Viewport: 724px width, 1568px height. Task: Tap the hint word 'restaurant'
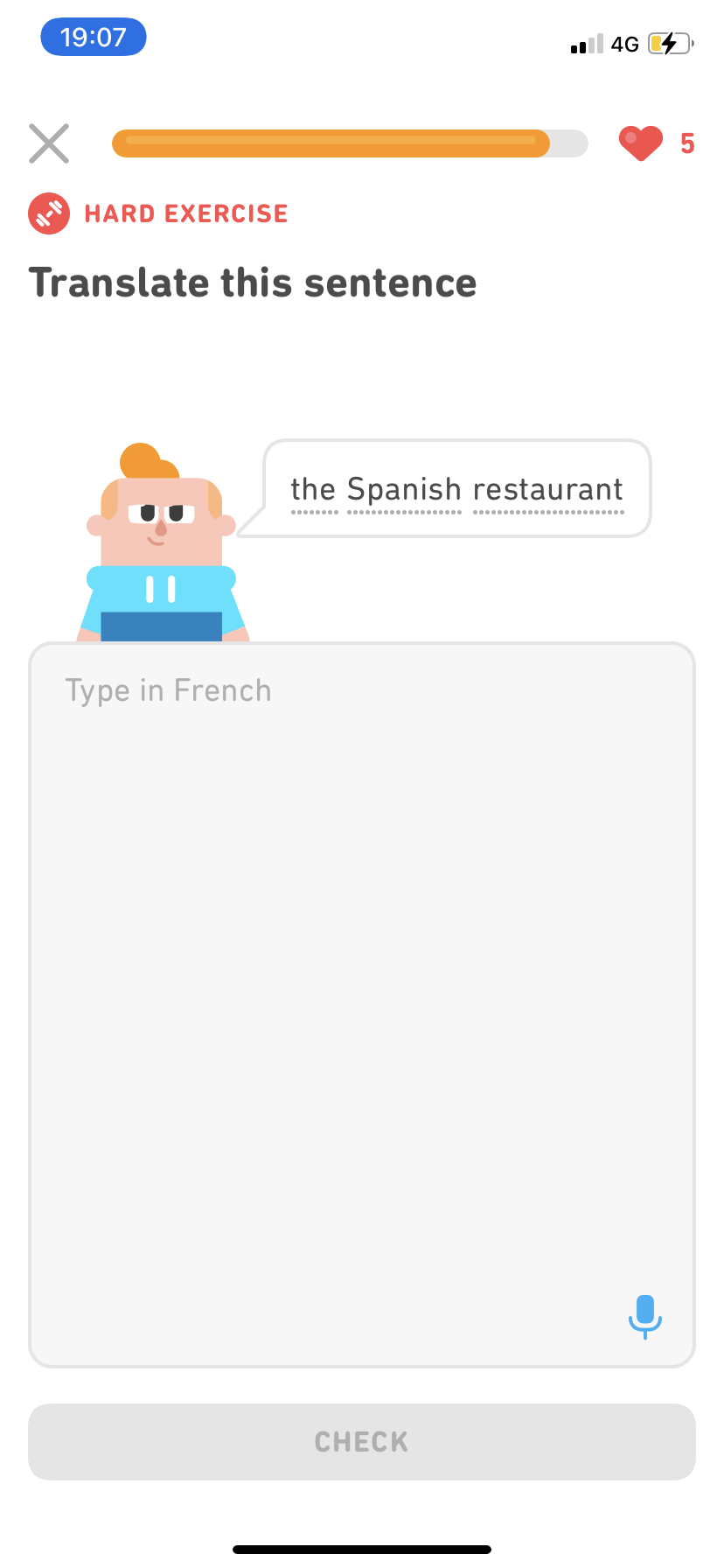[546, 489]
